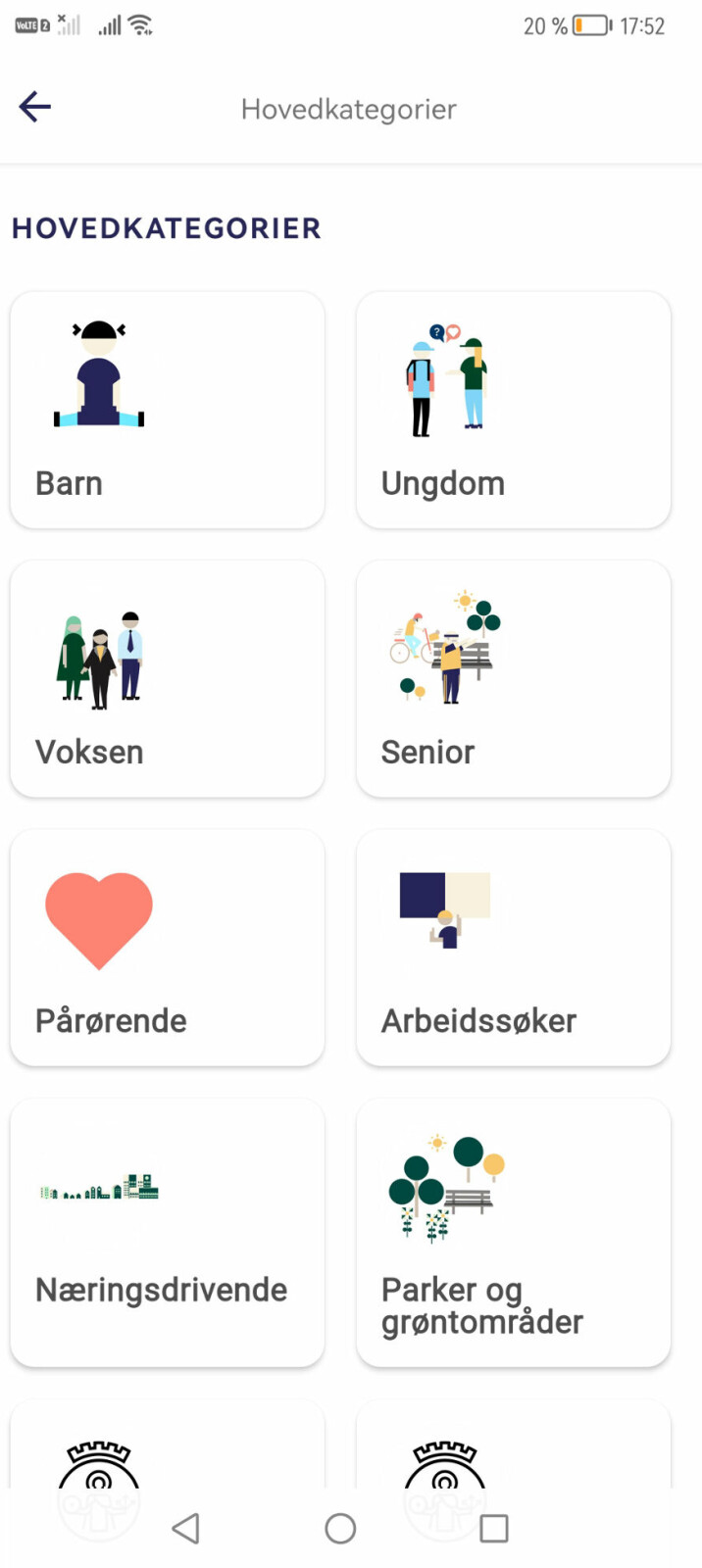
Task: Select the Arbeidssøker category
Action: tap(513, 947)
